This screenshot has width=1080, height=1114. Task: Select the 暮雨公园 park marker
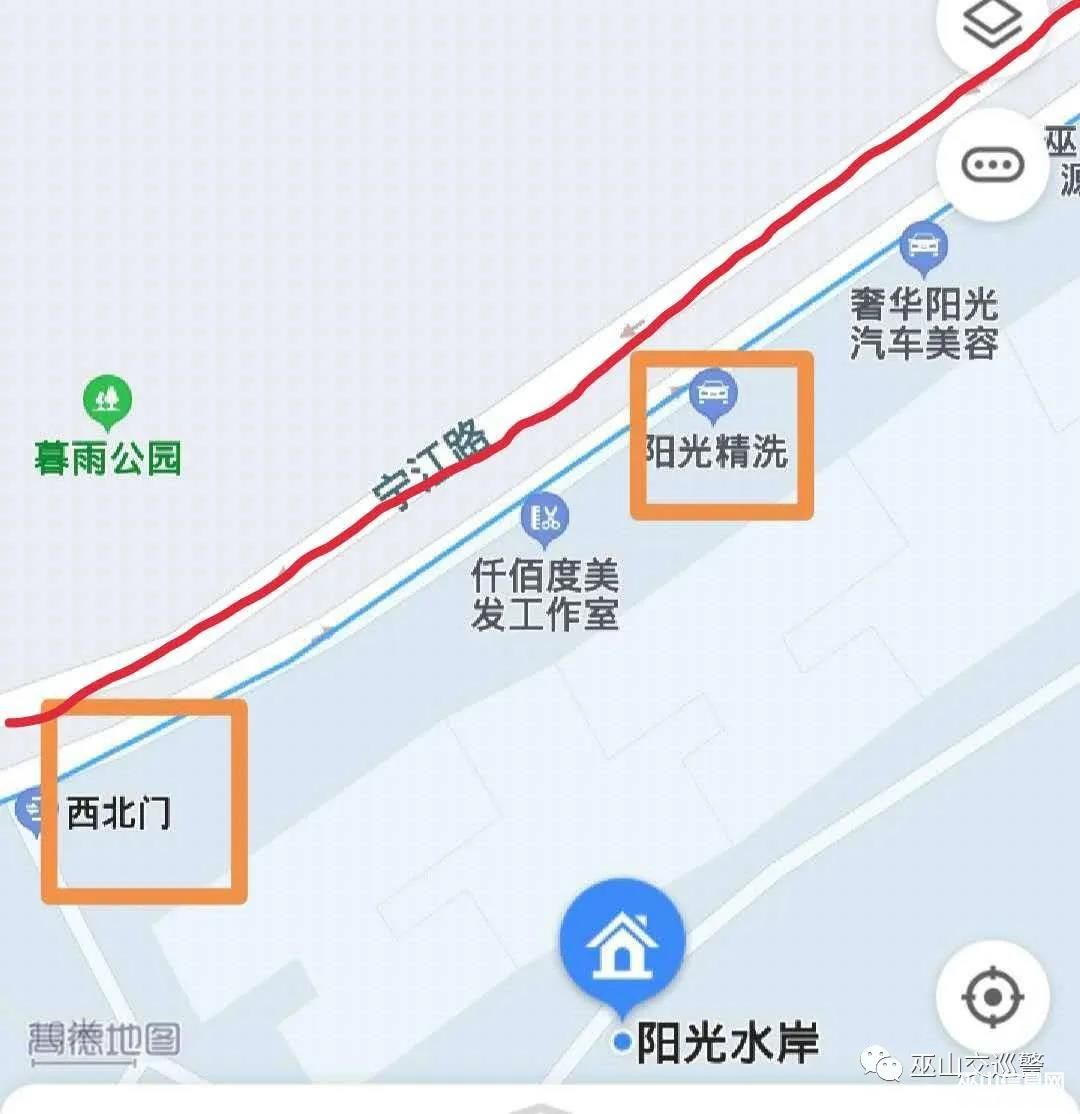(107, 400)
